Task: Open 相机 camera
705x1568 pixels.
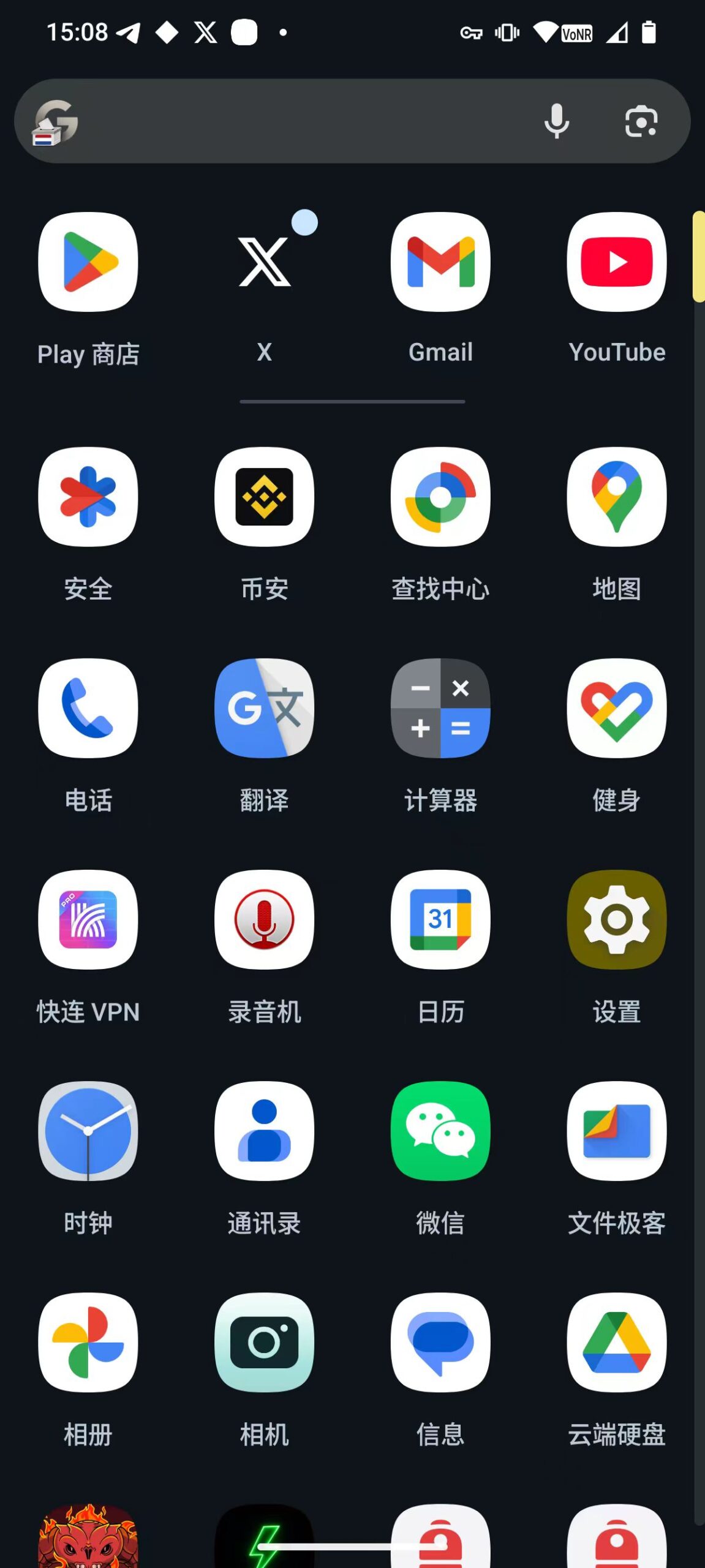Action: pos(265,1342)
